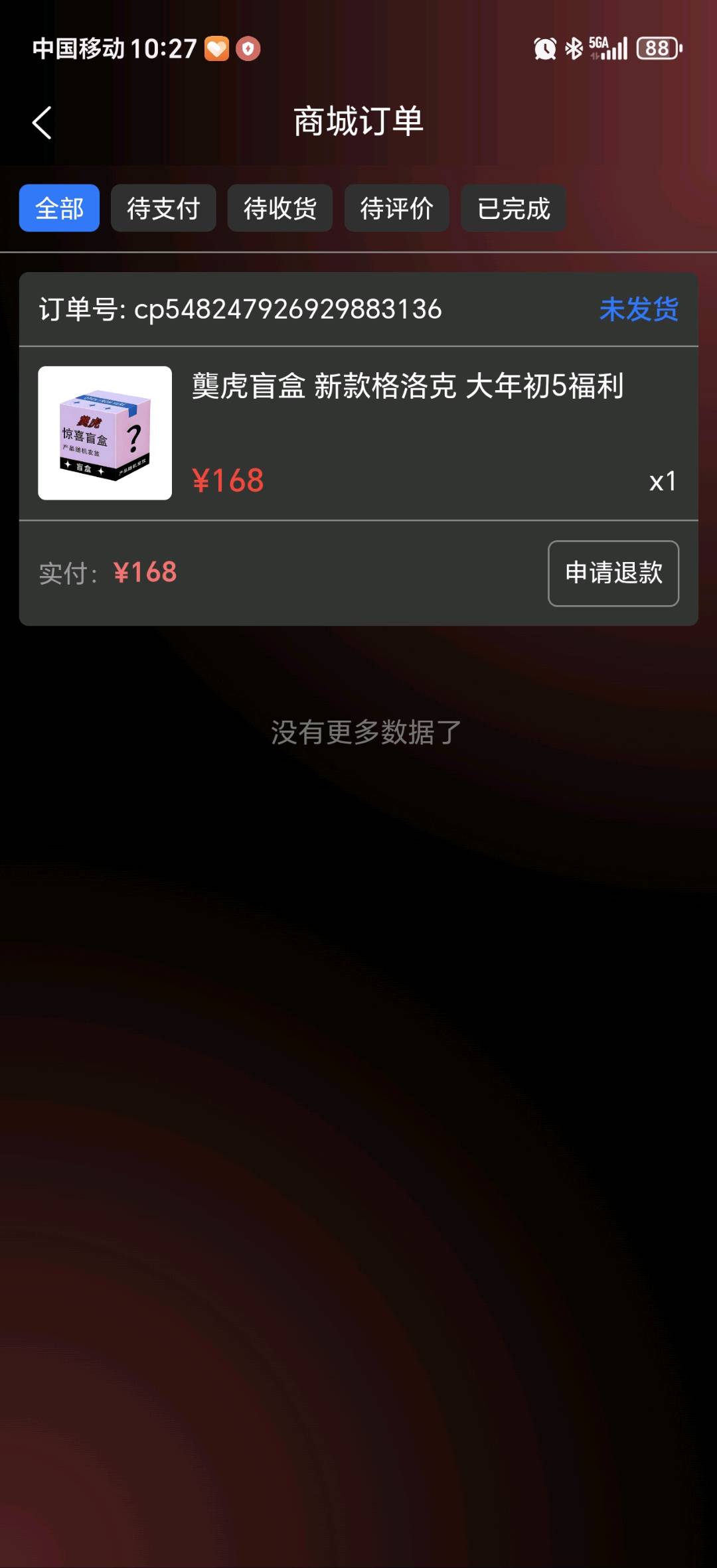
Task: Tap the shield notification icon beside the heart
Action: [x=248, y=48]
